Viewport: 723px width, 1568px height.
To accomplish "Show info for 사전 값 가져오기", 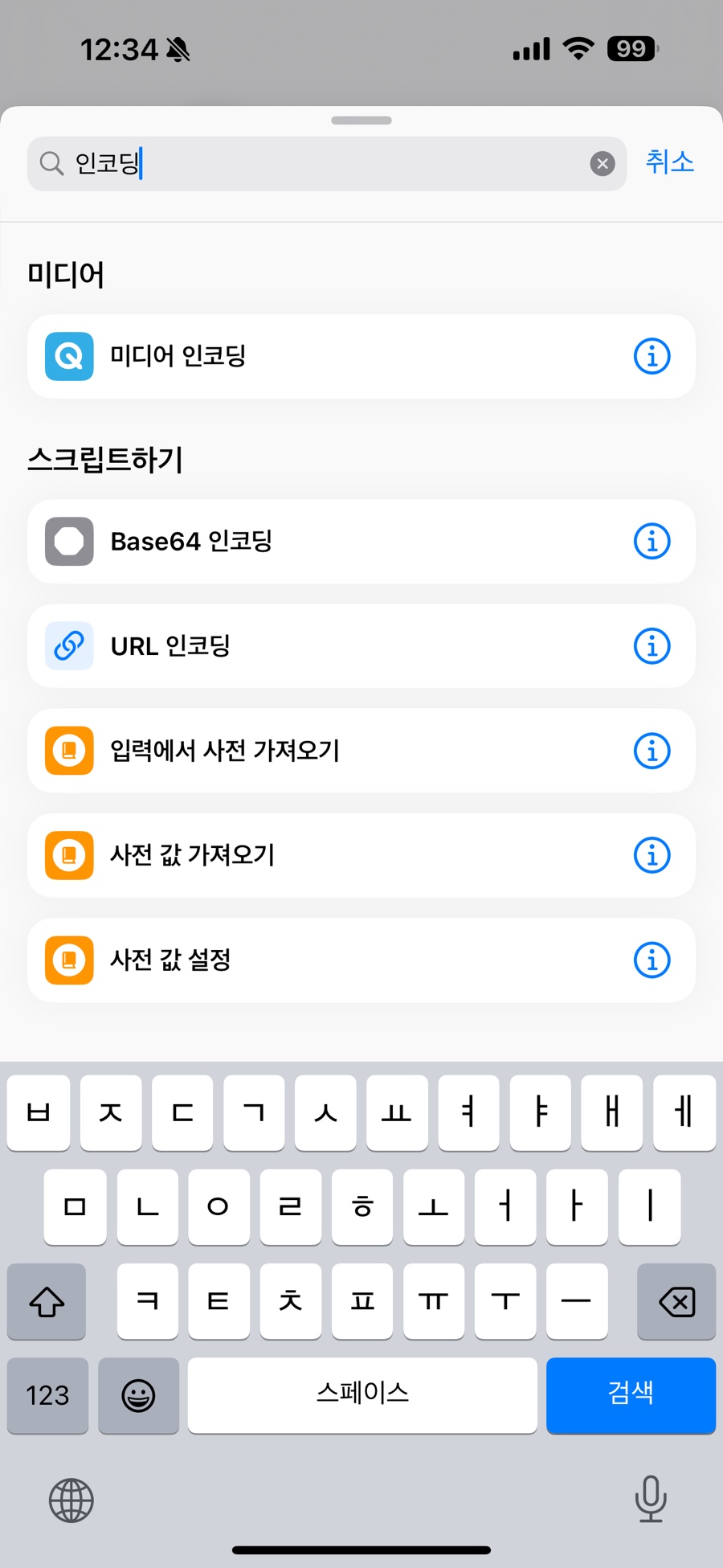I will [x=652, y=855].
